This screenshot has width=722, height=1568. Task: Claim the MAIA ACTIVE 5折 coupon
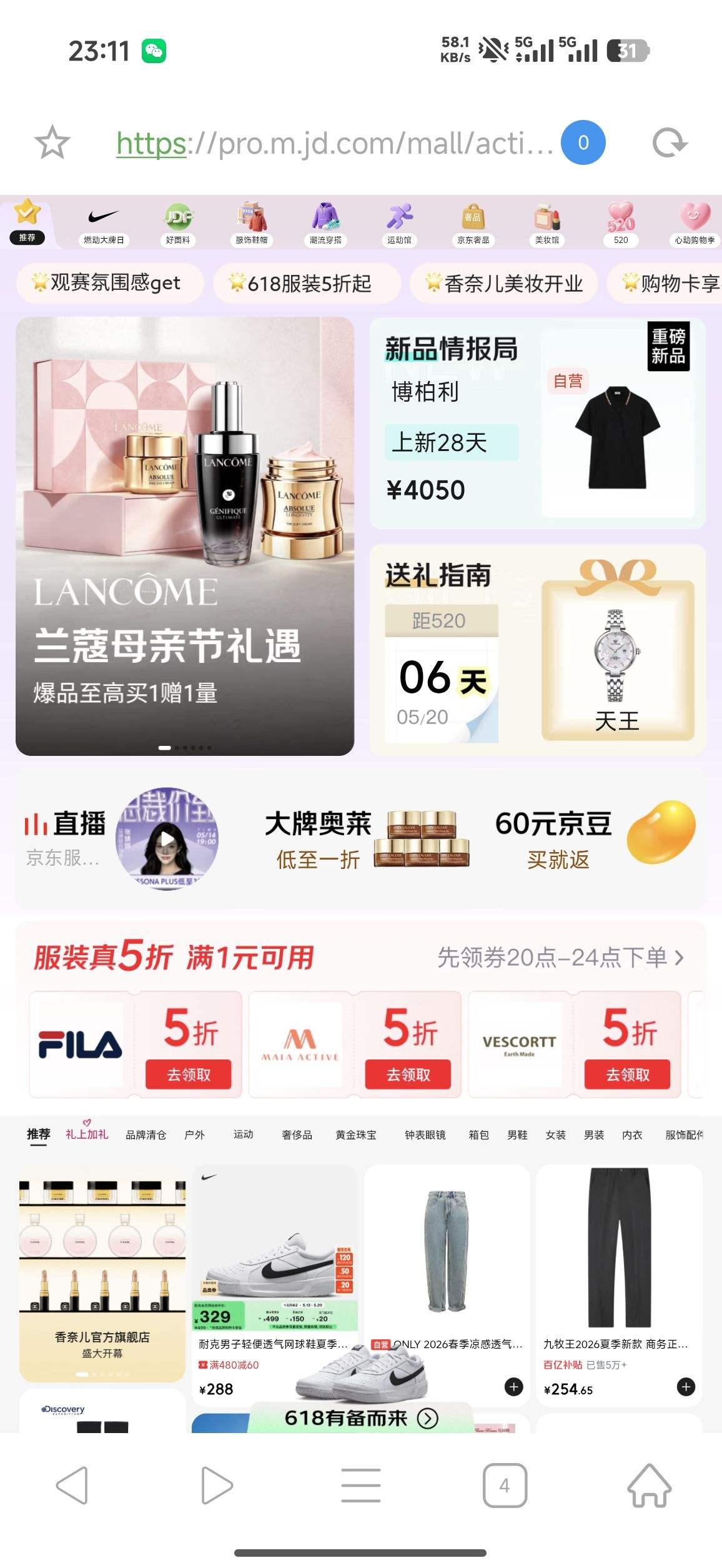point(408,1075)
